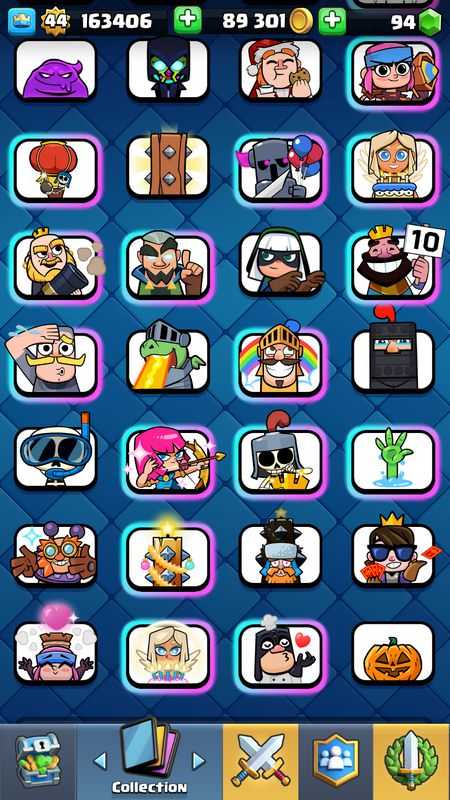Image resolution: width=450 pixels, height=800 pixels.
Task: Choose the king holding a 10 sign emote
Action: 393,265
